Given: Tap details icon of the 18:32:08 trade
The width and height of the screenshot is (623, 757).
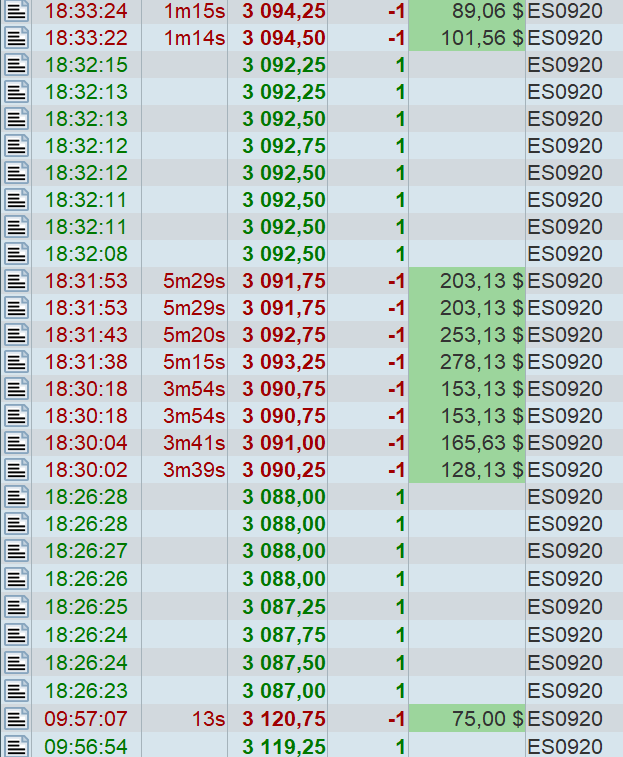Looking at the screenshot, I should coord(15,254).
